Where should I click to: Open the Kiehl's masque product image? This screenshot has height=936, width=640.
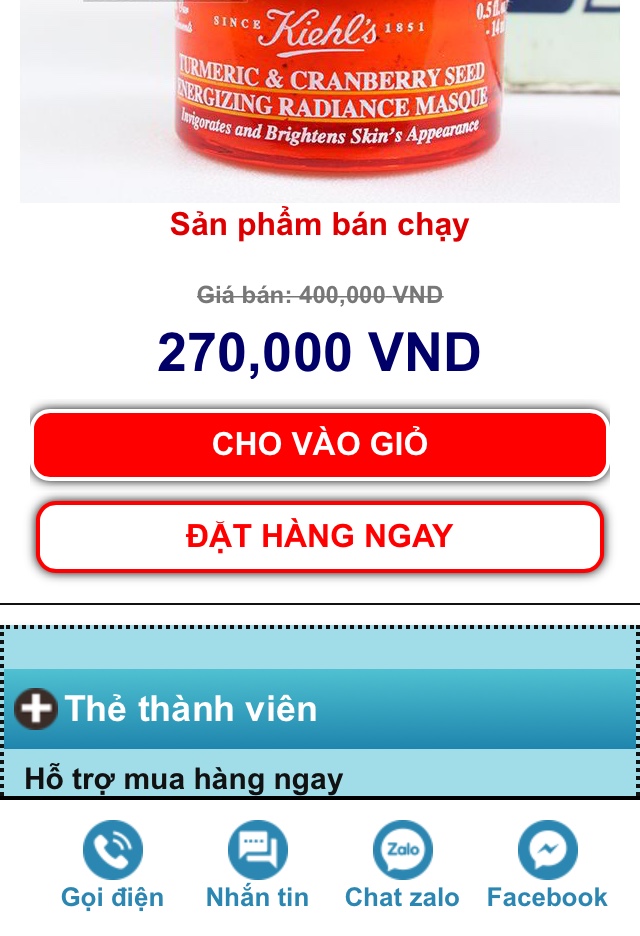(320, 100)
